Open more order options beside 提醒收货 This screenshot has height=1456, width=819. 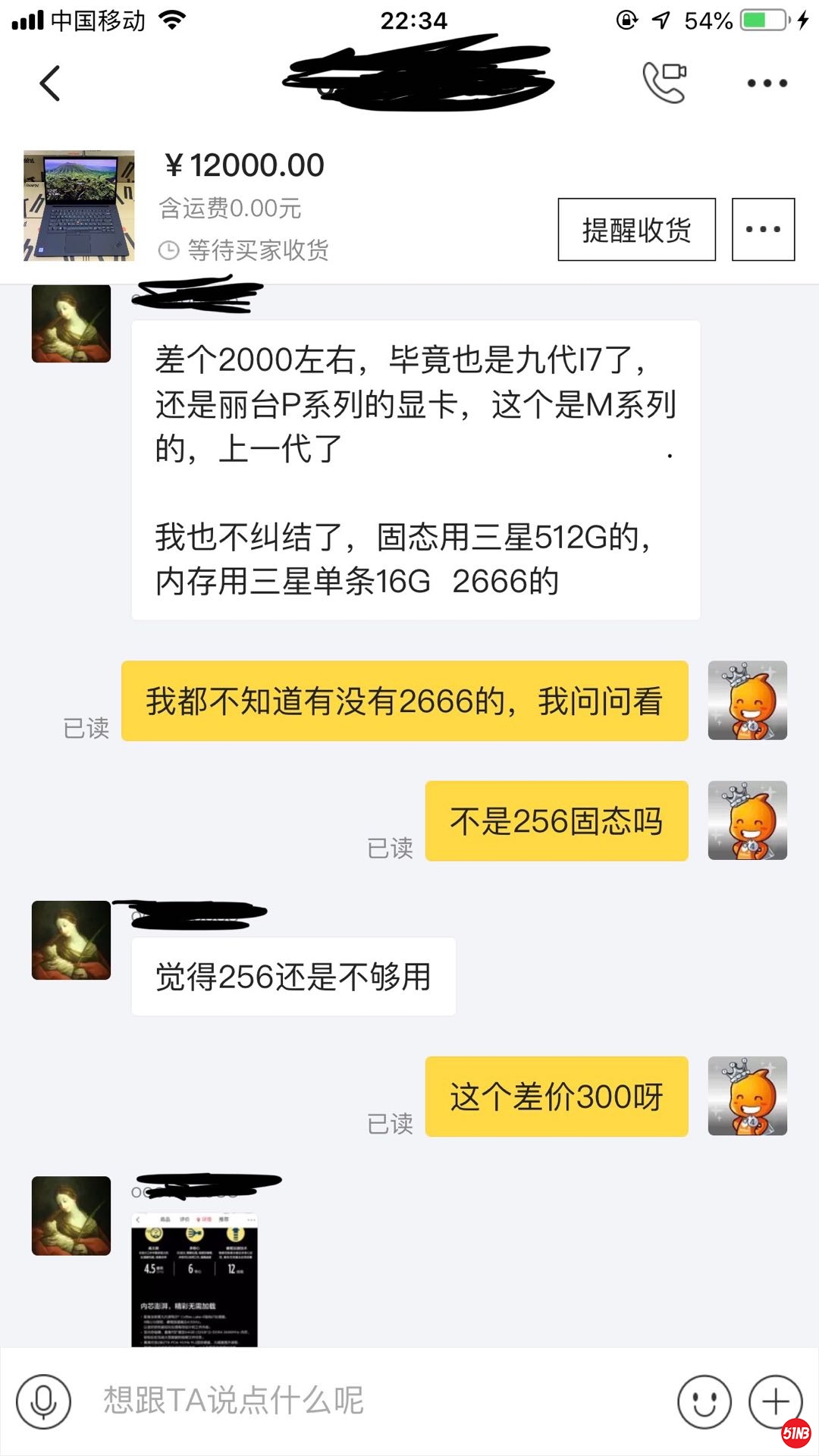point(763,230)
